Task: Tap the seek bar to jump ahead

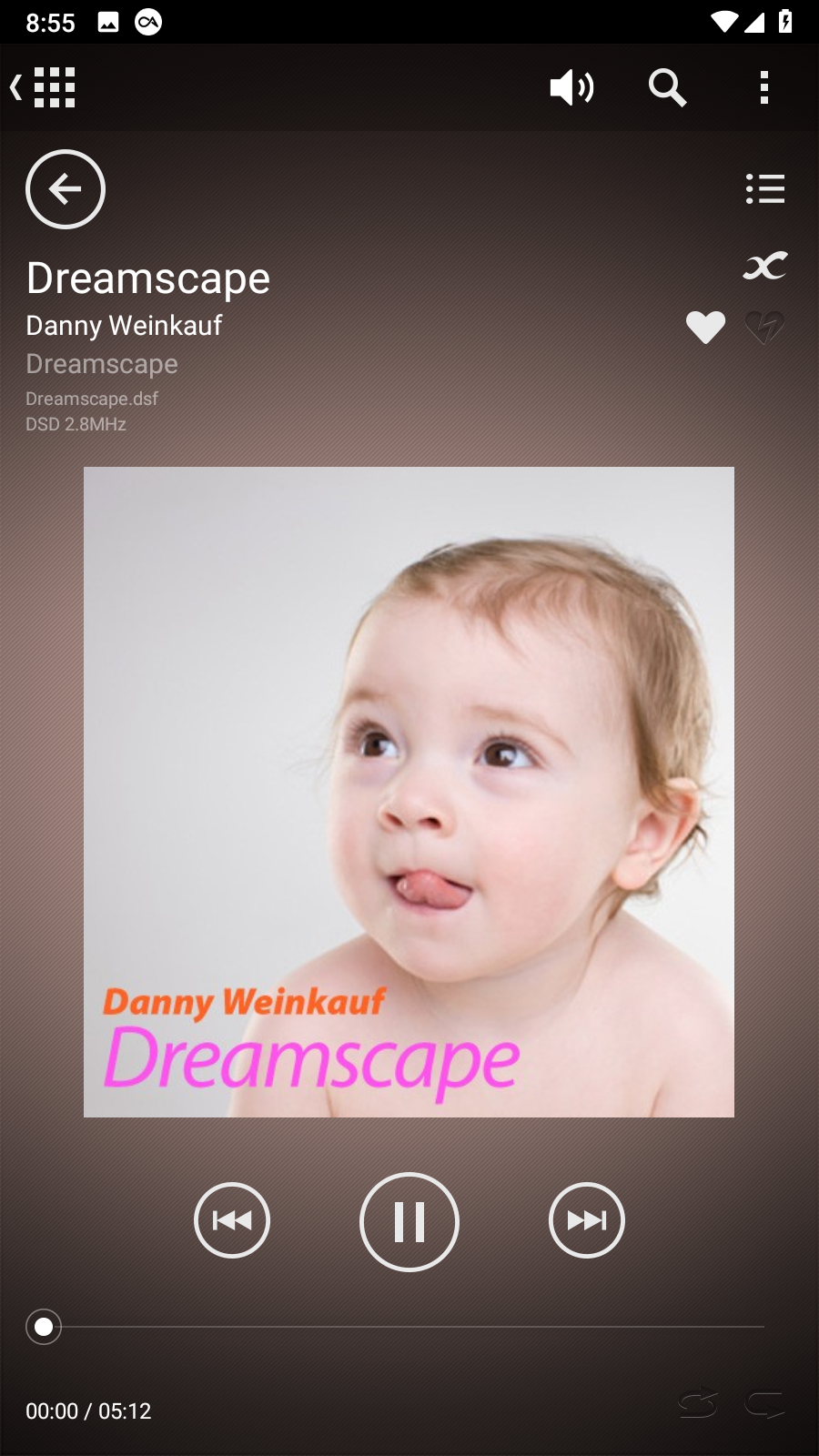Action: [455, 1327]
